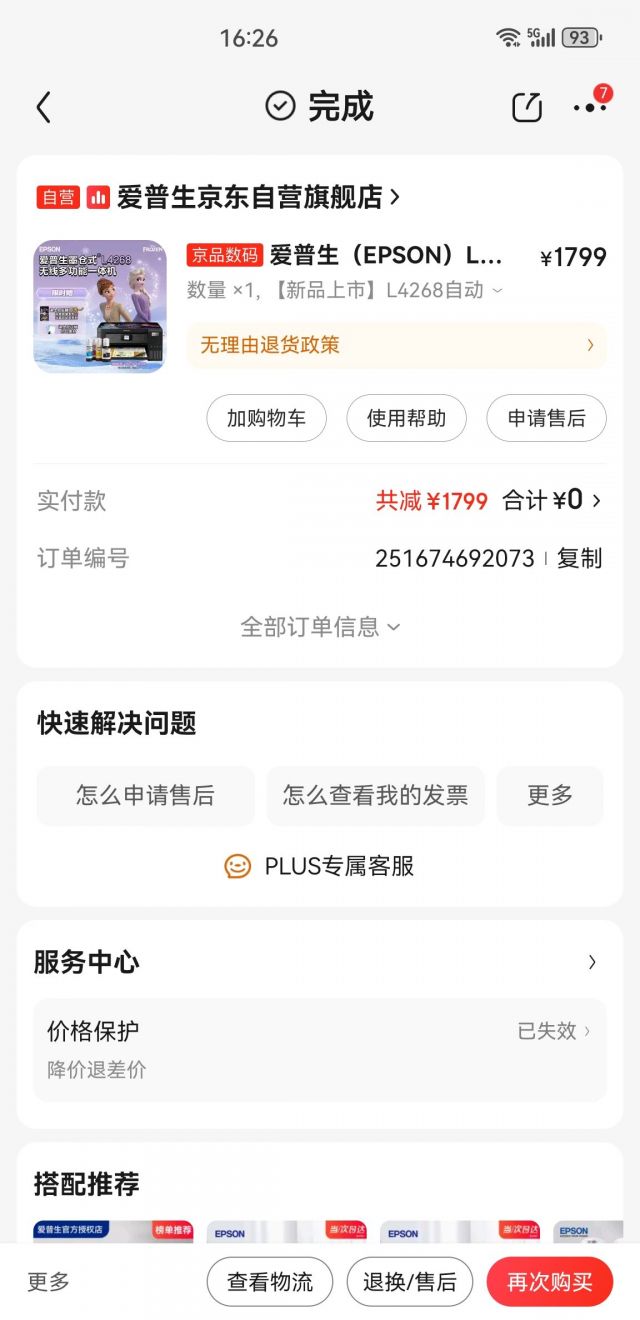Select 怎么查看我的发票 quick question
640x1320 pixels.
(x=375, y=796)
